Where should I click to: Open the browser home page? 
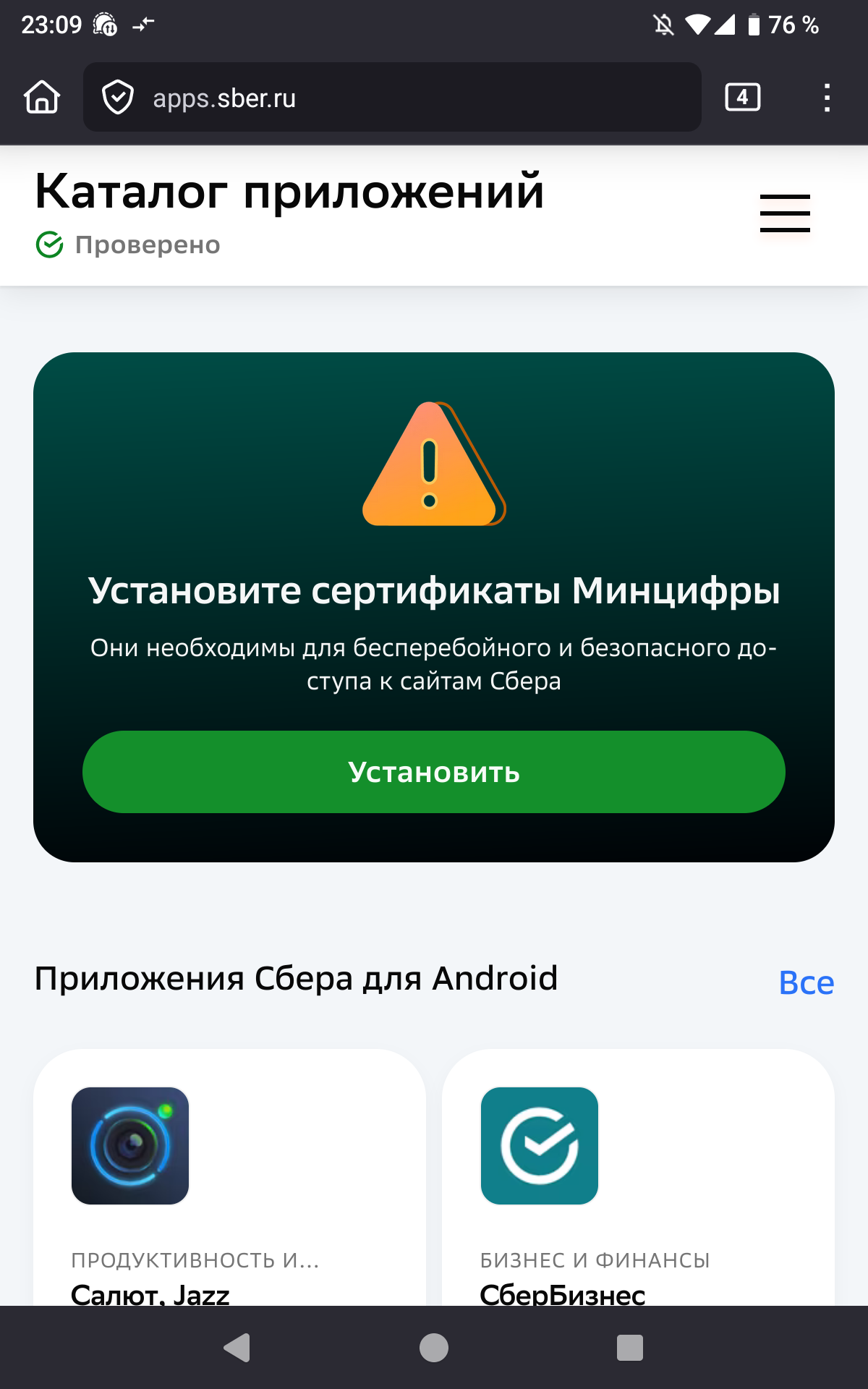pos(42,97)
